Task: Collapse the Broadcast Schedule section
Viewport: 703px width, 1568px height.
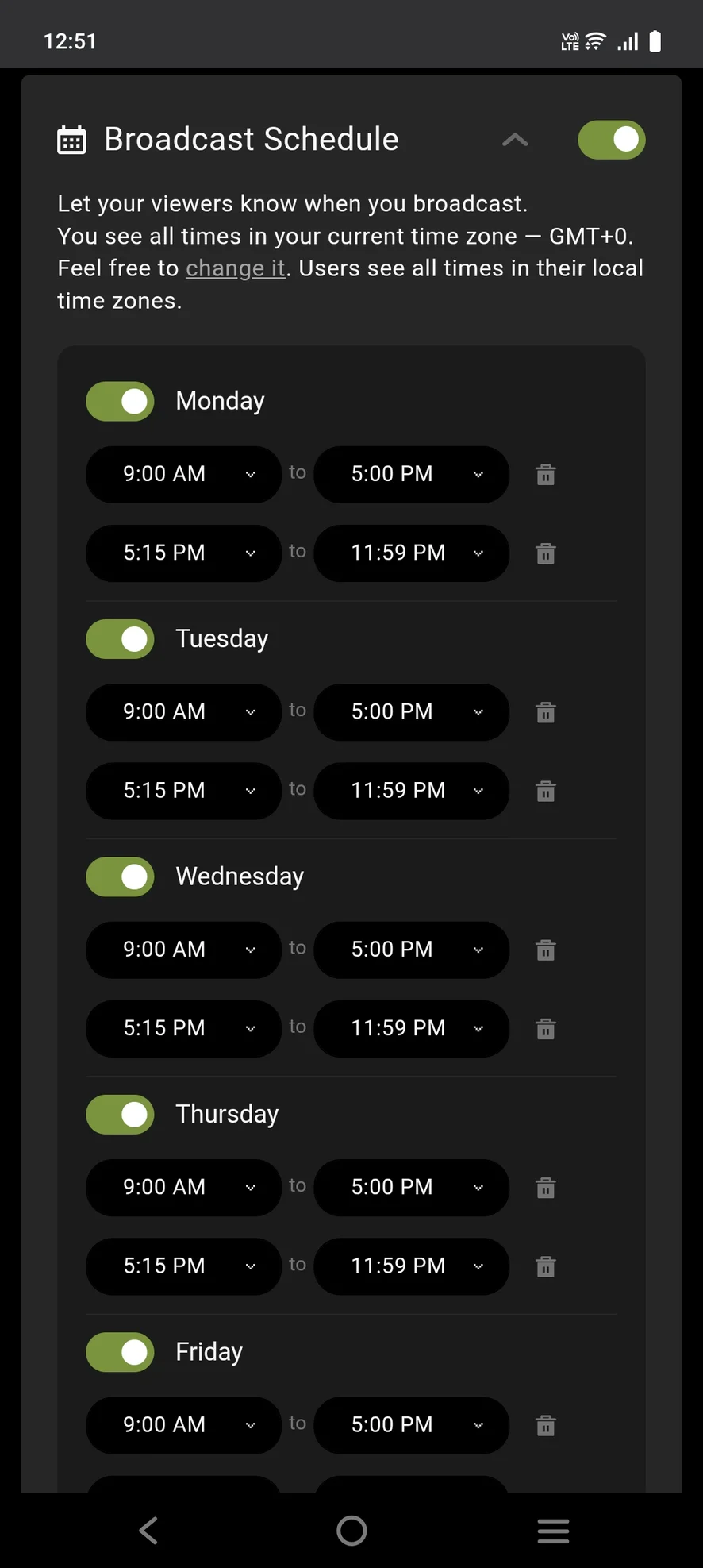Action: click(515, 140)
